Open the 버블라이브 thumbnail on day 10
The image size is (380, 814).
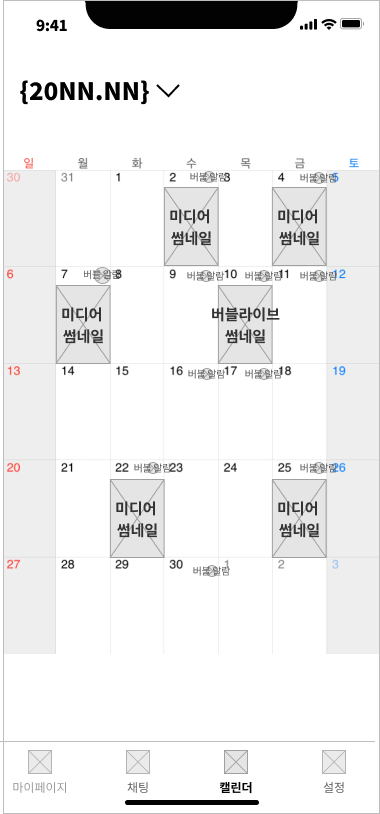[x=245, y=324]
